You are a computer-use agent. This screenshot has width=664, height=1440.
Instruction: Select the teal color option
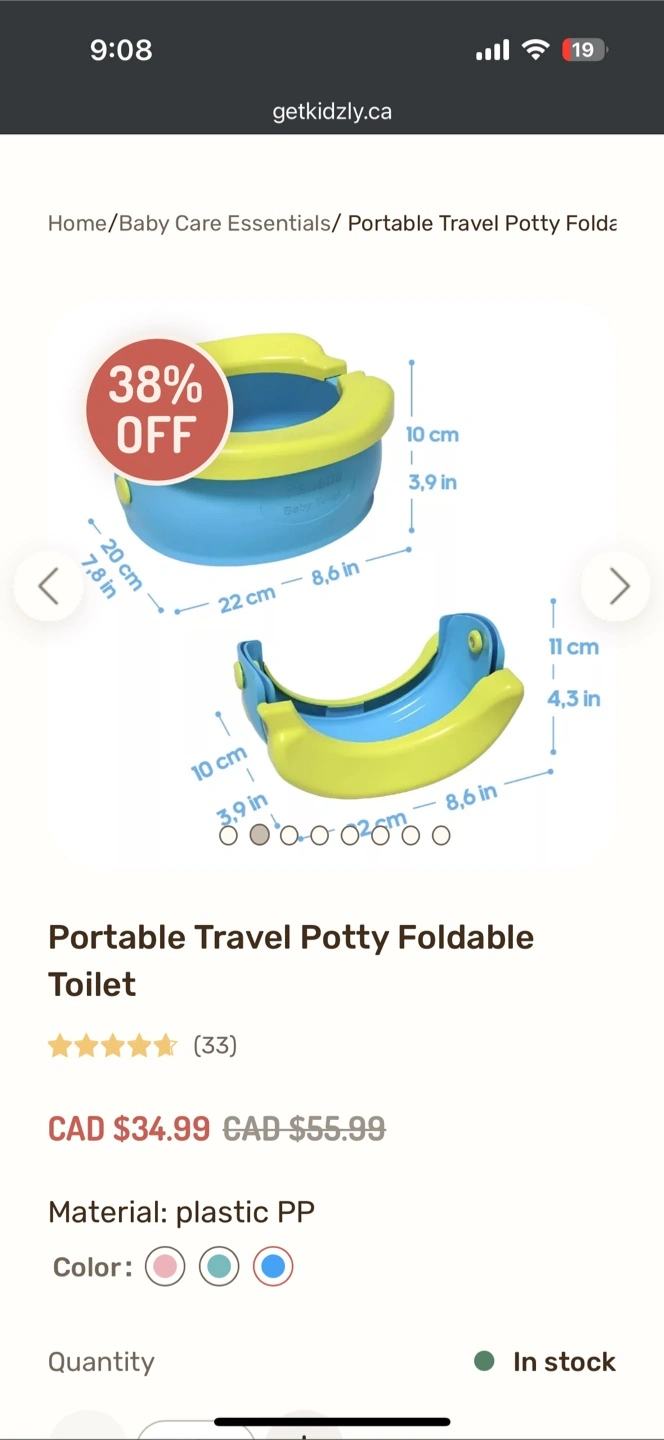pos(219,1267)
